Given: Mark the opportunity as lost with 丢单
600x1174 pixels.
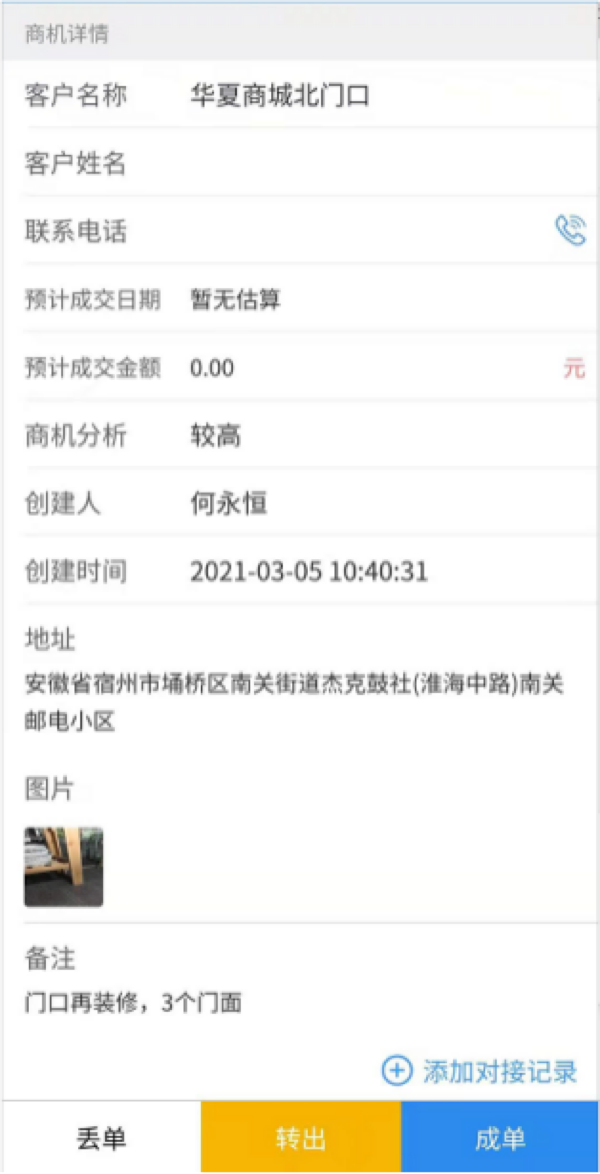Looking at the screenshot, I should pos(101,1138).
